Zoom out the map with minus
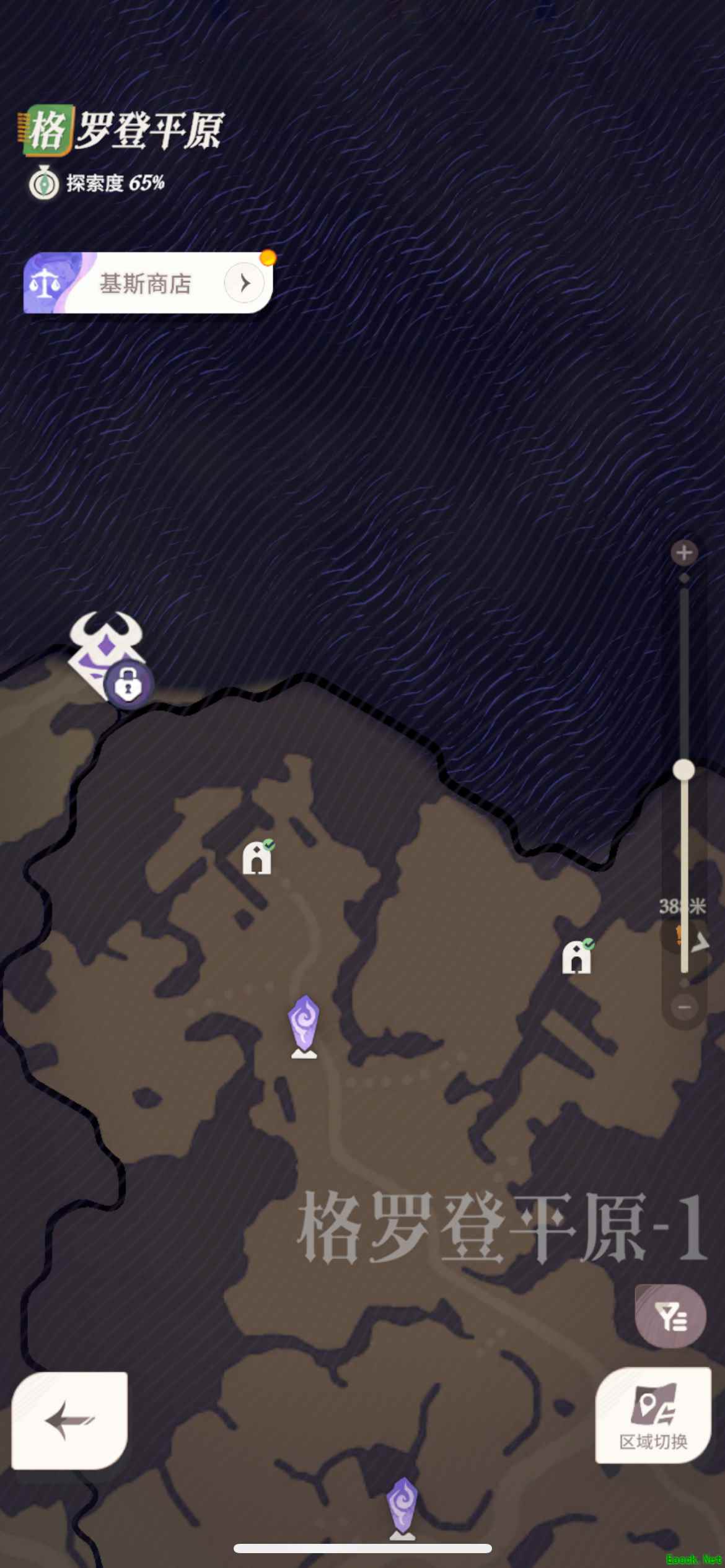The width and height of the screenshot is (725, 1568). pos(684,1008)
